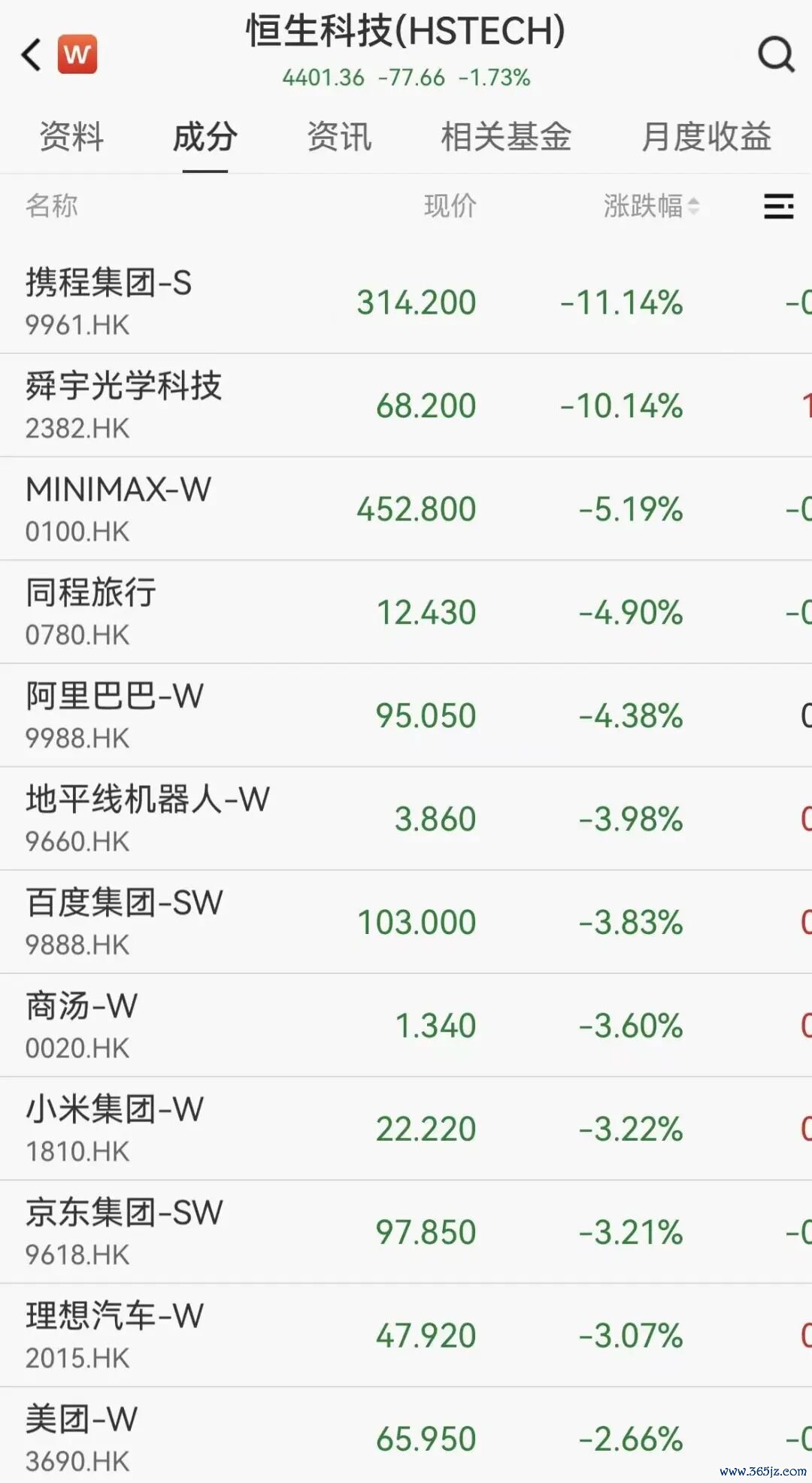
Task: Open the 京东集团-SW stock row
Action: click(x=406, y=1232)
